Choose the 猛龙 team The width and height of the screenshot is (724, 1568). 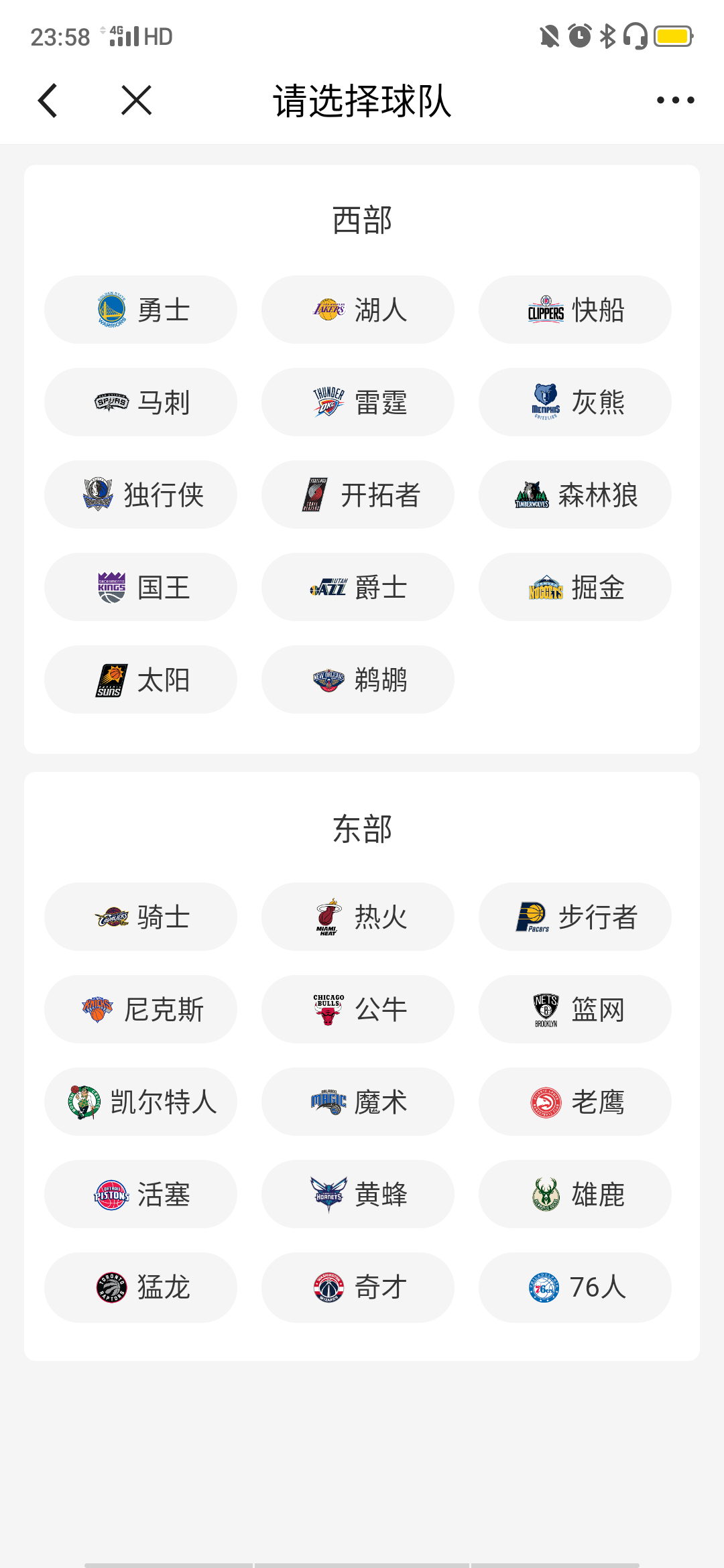pyautogui.click(x=141, y=1287)
